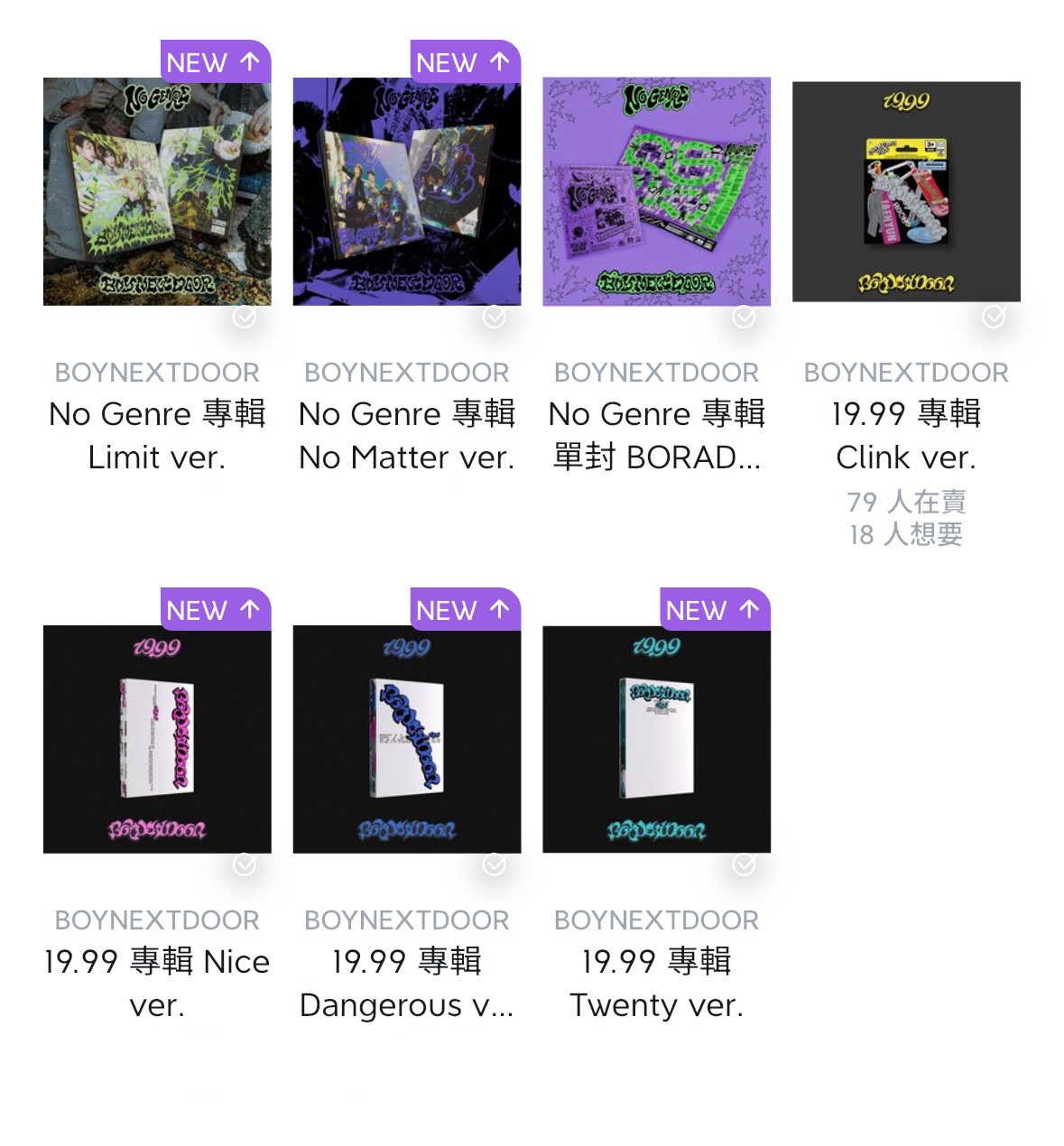Open the 79 人在賣 sellers list

pos(906,503)
